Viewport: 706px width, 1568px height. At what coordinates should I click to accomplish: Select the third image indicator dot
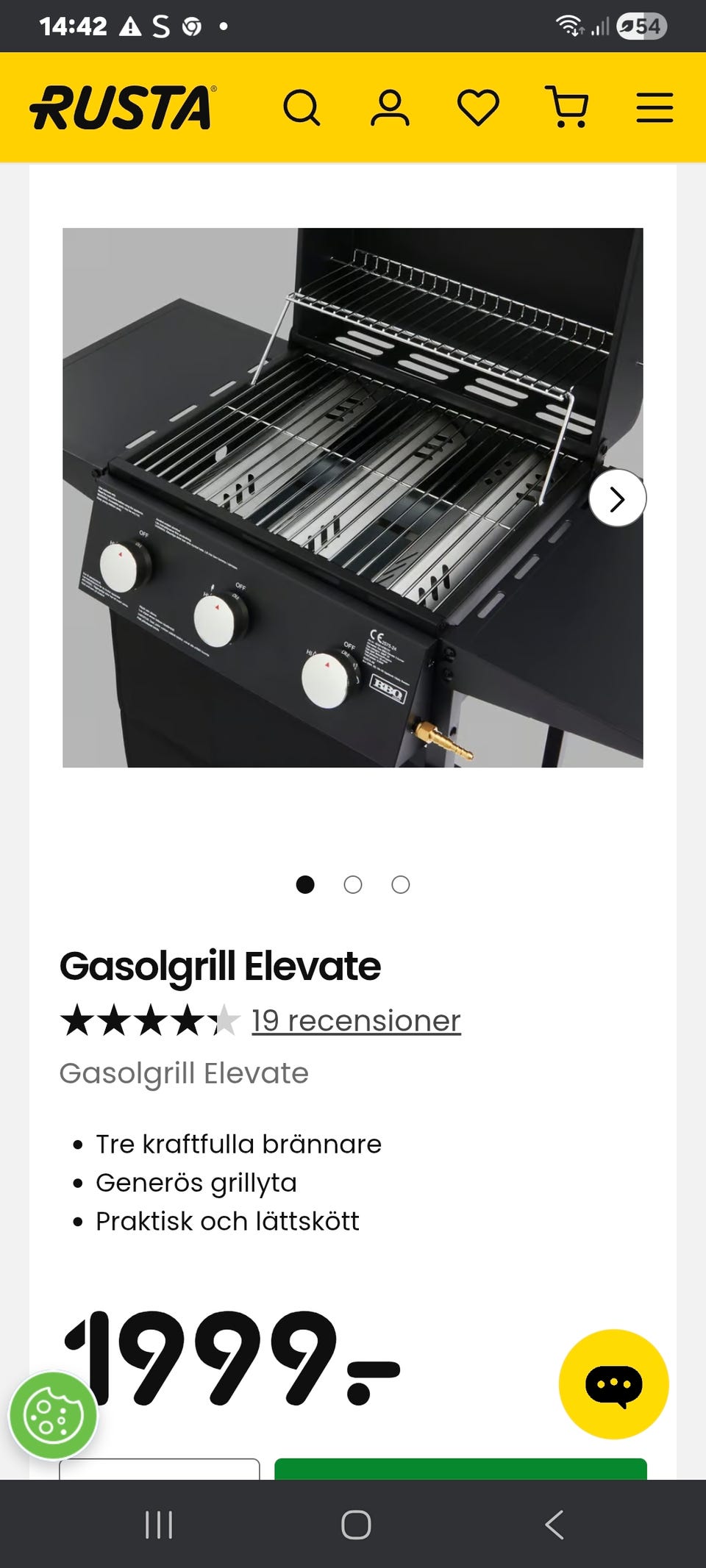coord(401,884)
